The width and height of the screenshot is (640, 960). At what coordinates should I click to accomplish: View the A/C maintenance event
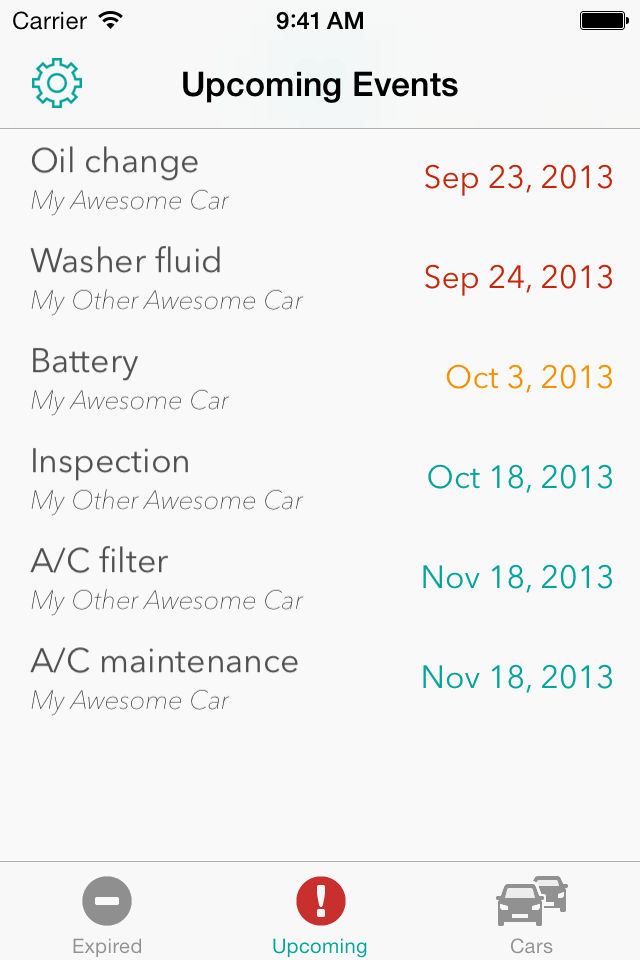click(320, 678)
